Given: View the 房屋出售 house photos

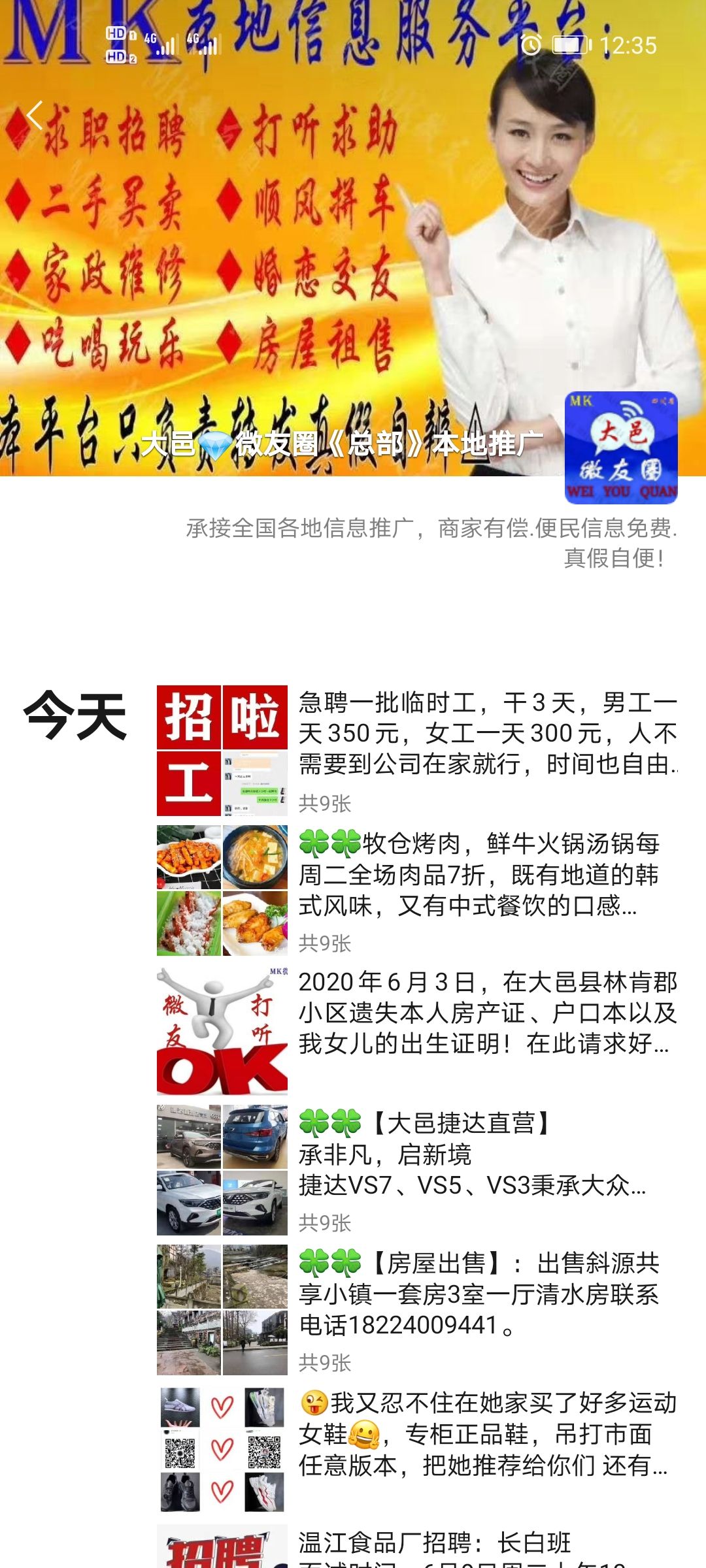Looking at the screenshot, I should (222, 1309).
